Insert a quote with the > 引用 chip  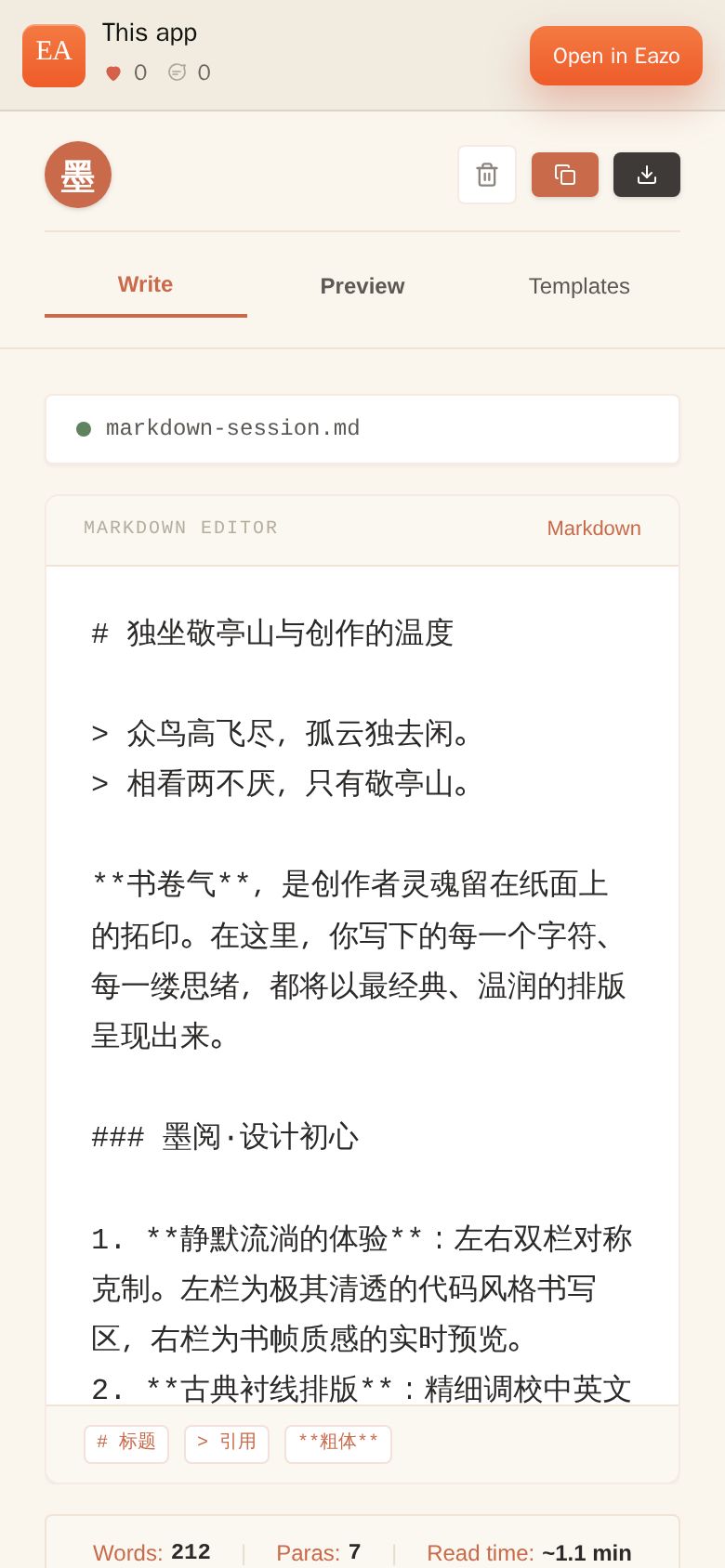(227, 1444)
